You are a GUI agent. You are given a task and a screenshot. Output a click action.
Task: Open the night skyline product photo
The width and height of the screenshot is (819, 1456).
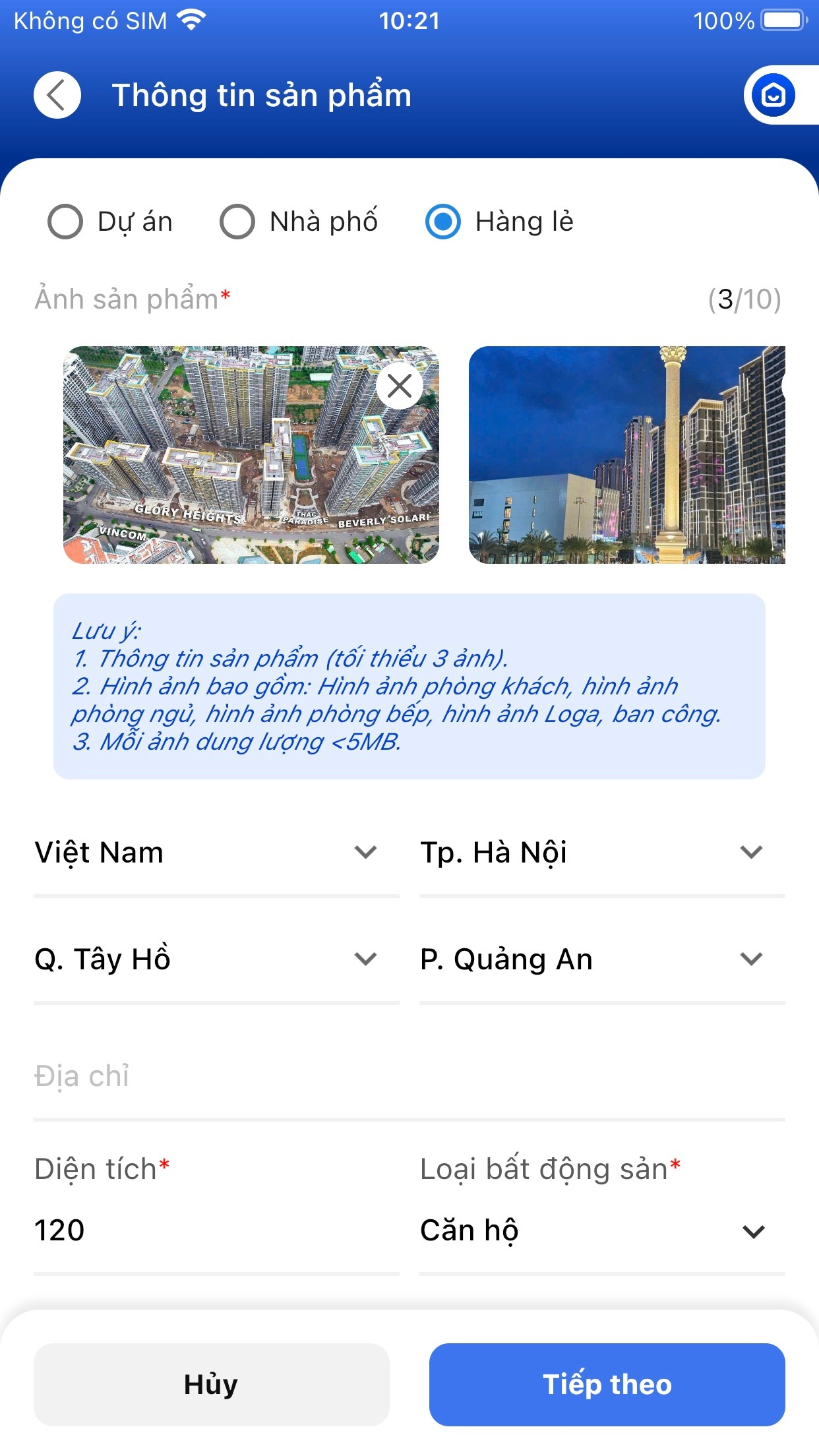click(626, 455)
